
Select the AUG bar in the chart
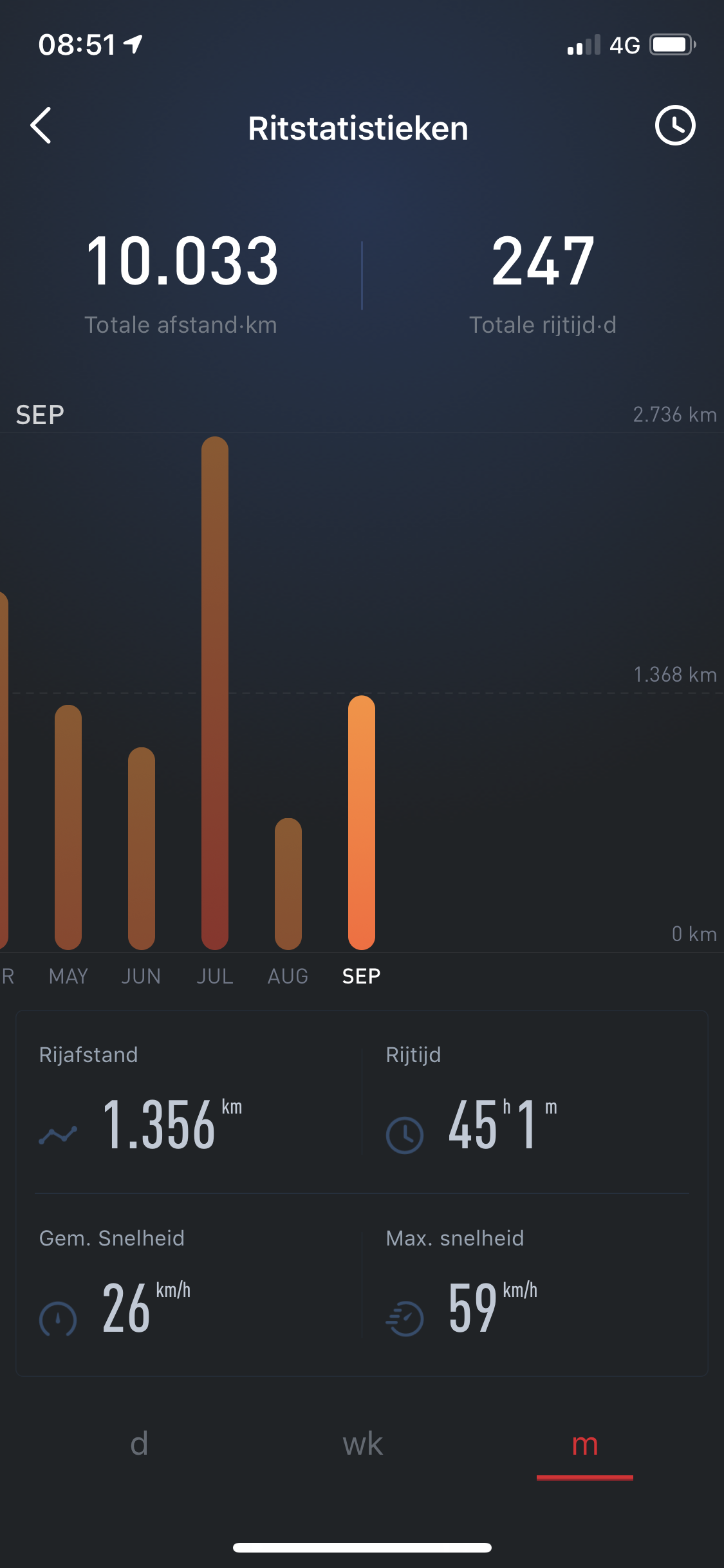point(288,885)
